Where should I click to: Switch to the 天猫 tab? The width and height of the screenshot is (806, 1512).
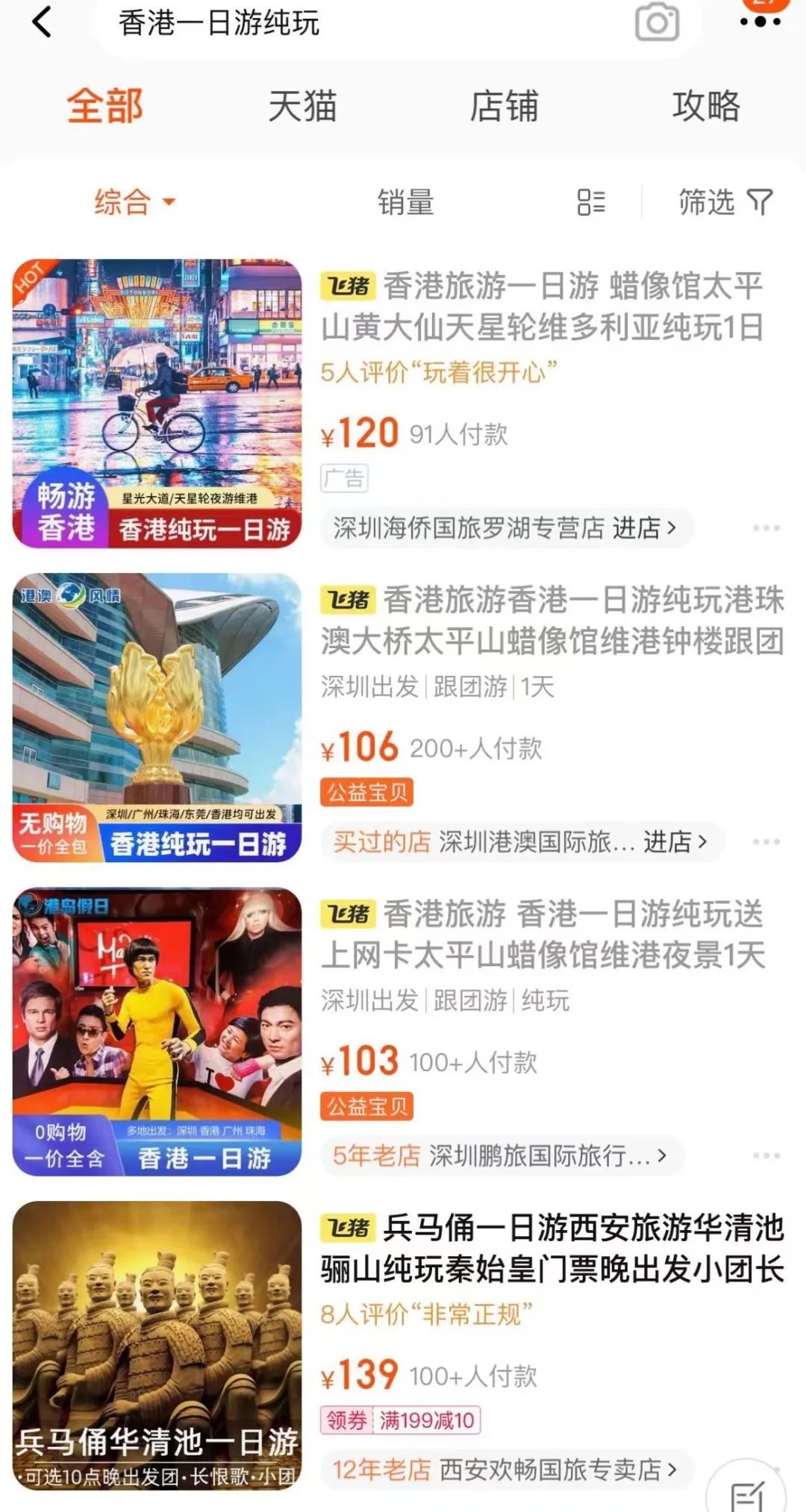tap(302, 107)
